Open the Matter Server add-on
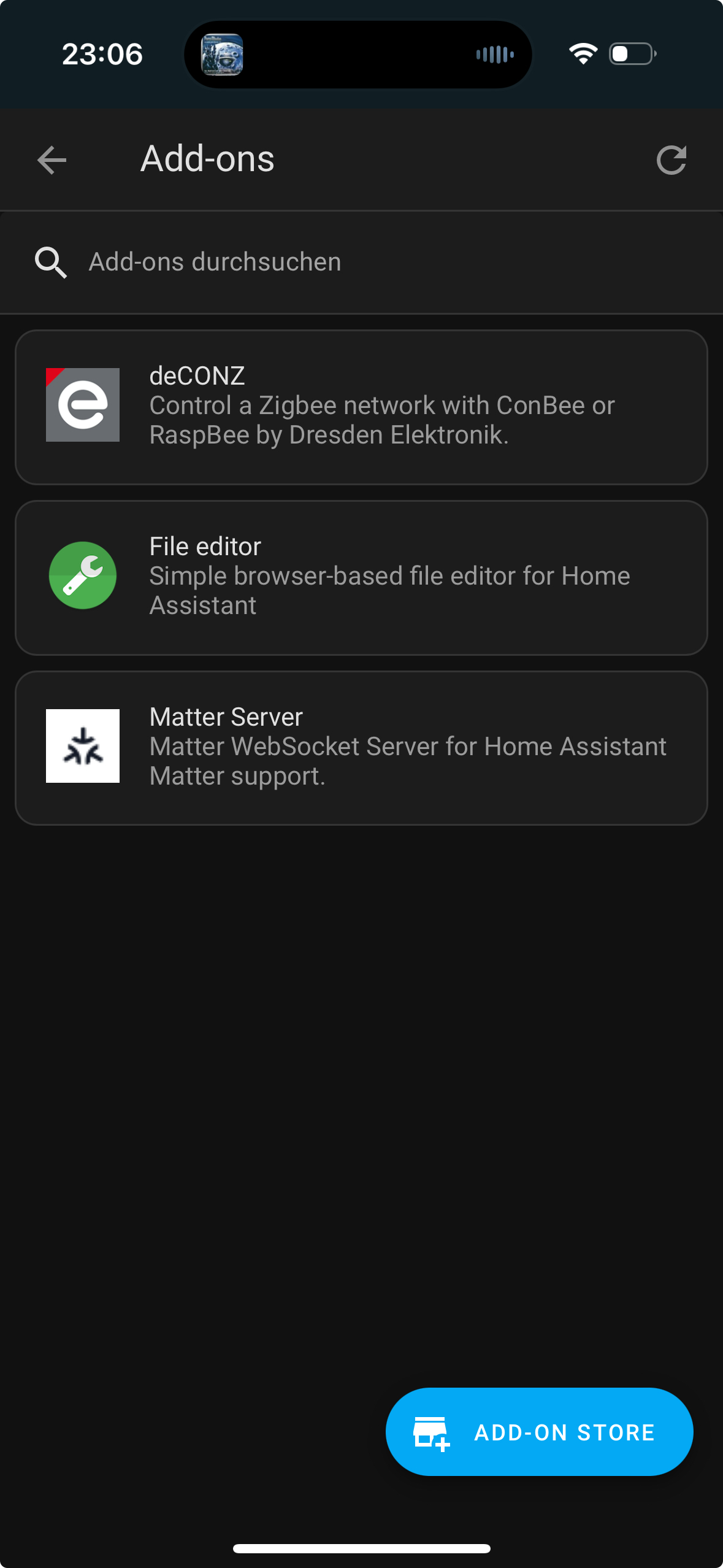The height and width of the screenshot is (1568, 723). [362, 747]
